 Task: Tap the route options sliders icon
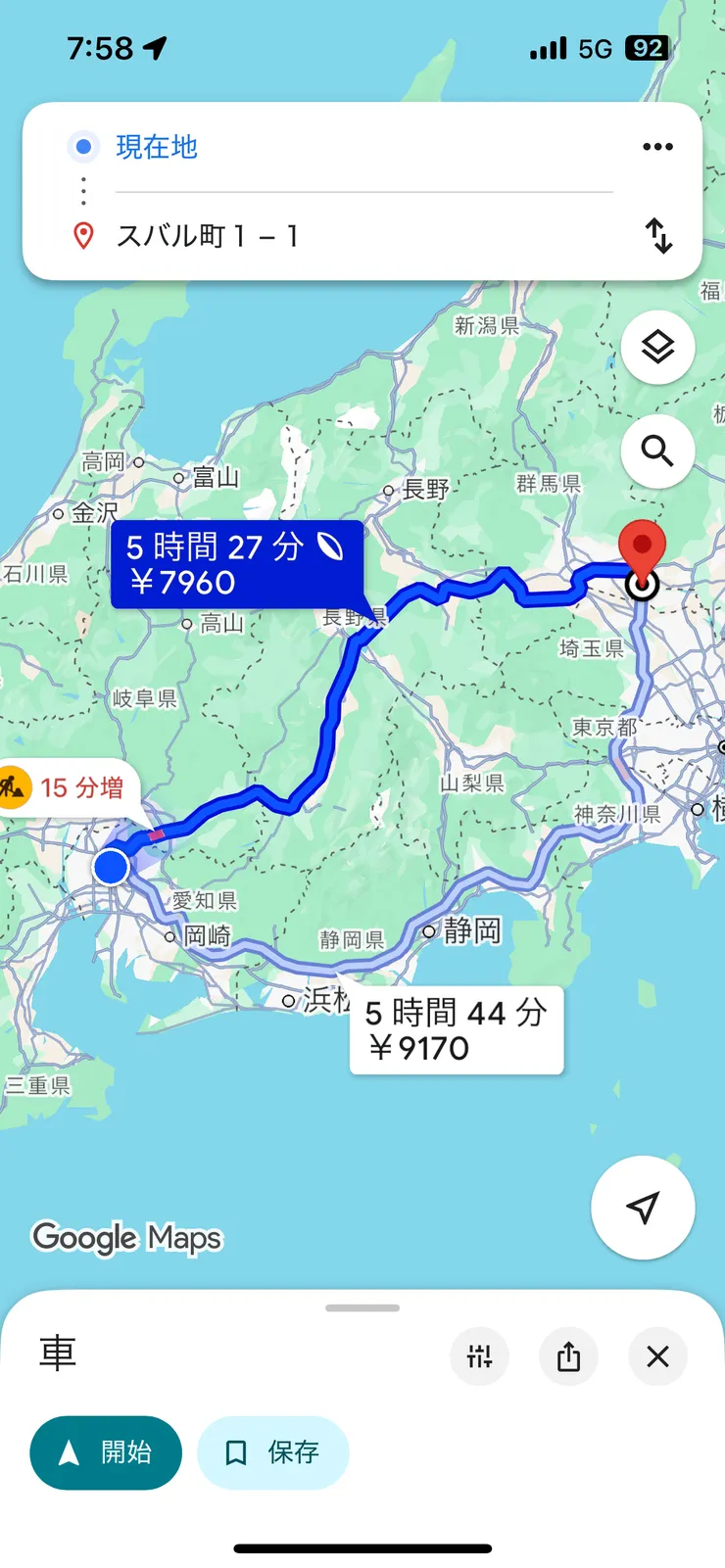pos(479,1357)
